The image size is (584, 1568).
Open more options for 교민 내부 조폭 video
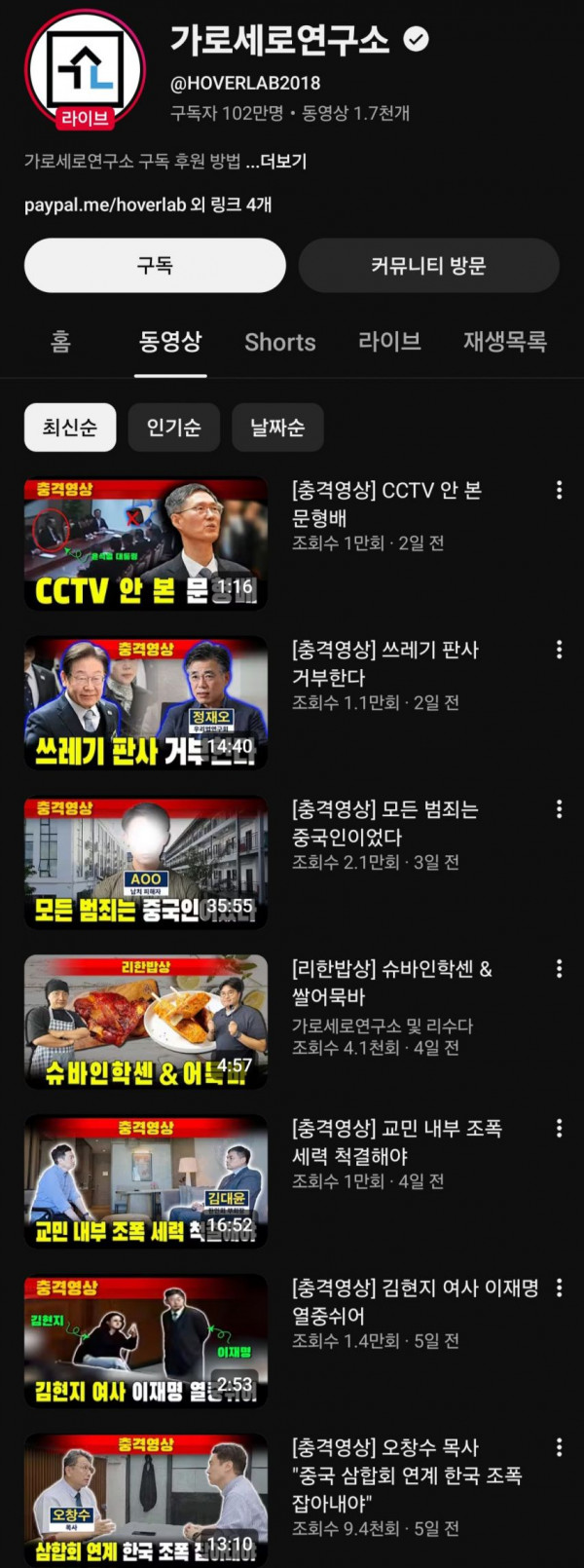559,1129
